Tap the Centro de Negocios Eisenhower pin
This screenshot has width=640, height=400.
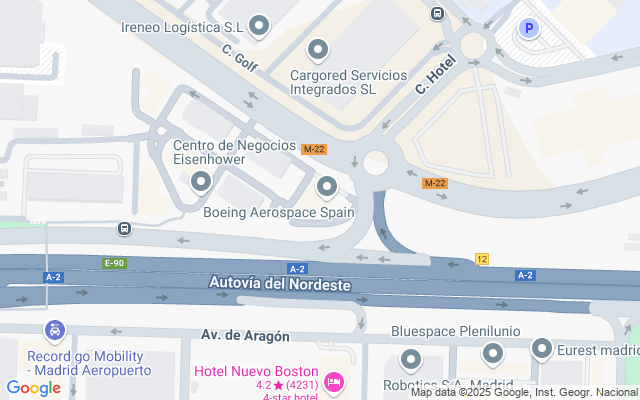[201, 182]
